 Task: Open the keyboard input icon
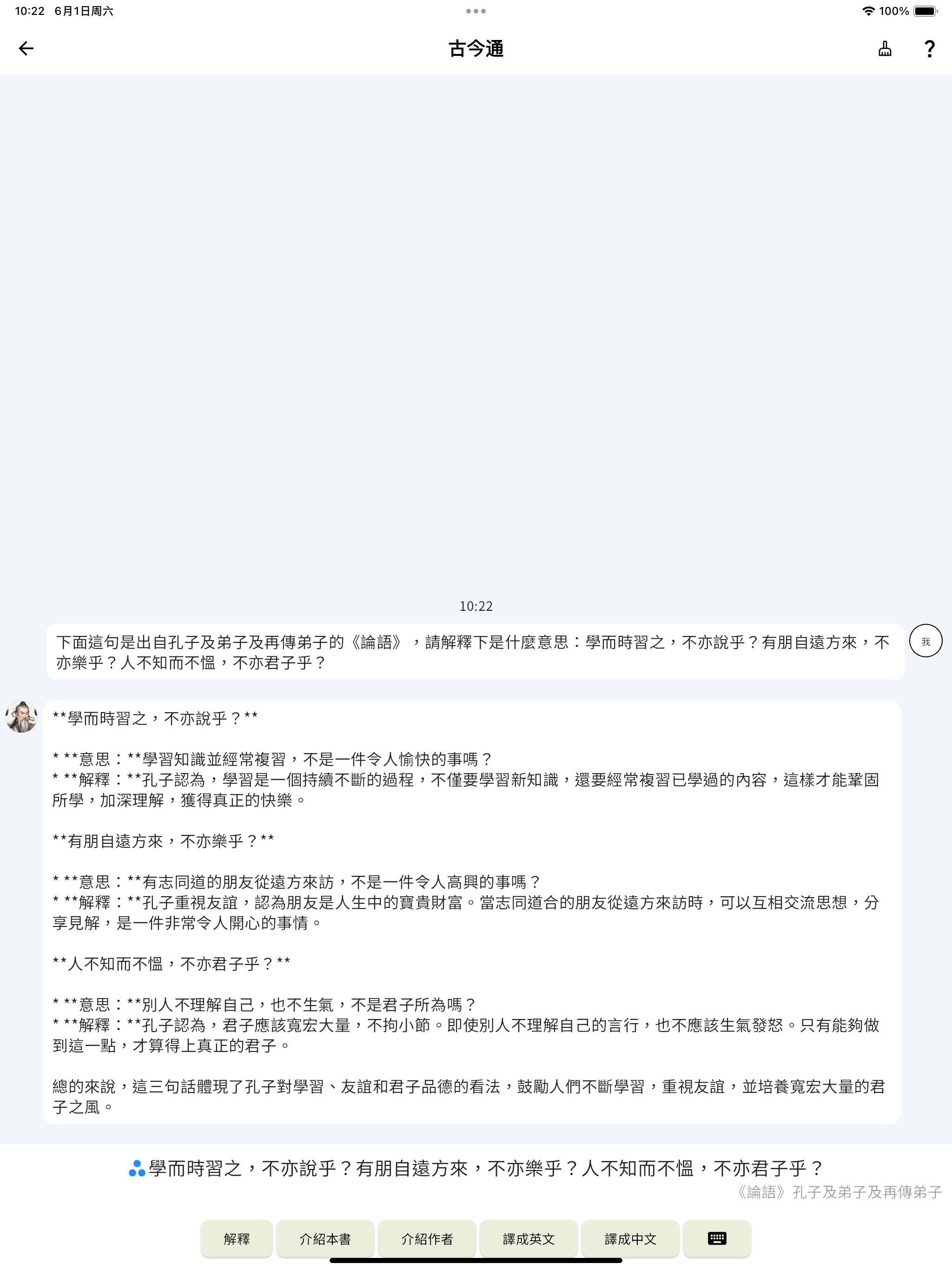(717, 1239)
